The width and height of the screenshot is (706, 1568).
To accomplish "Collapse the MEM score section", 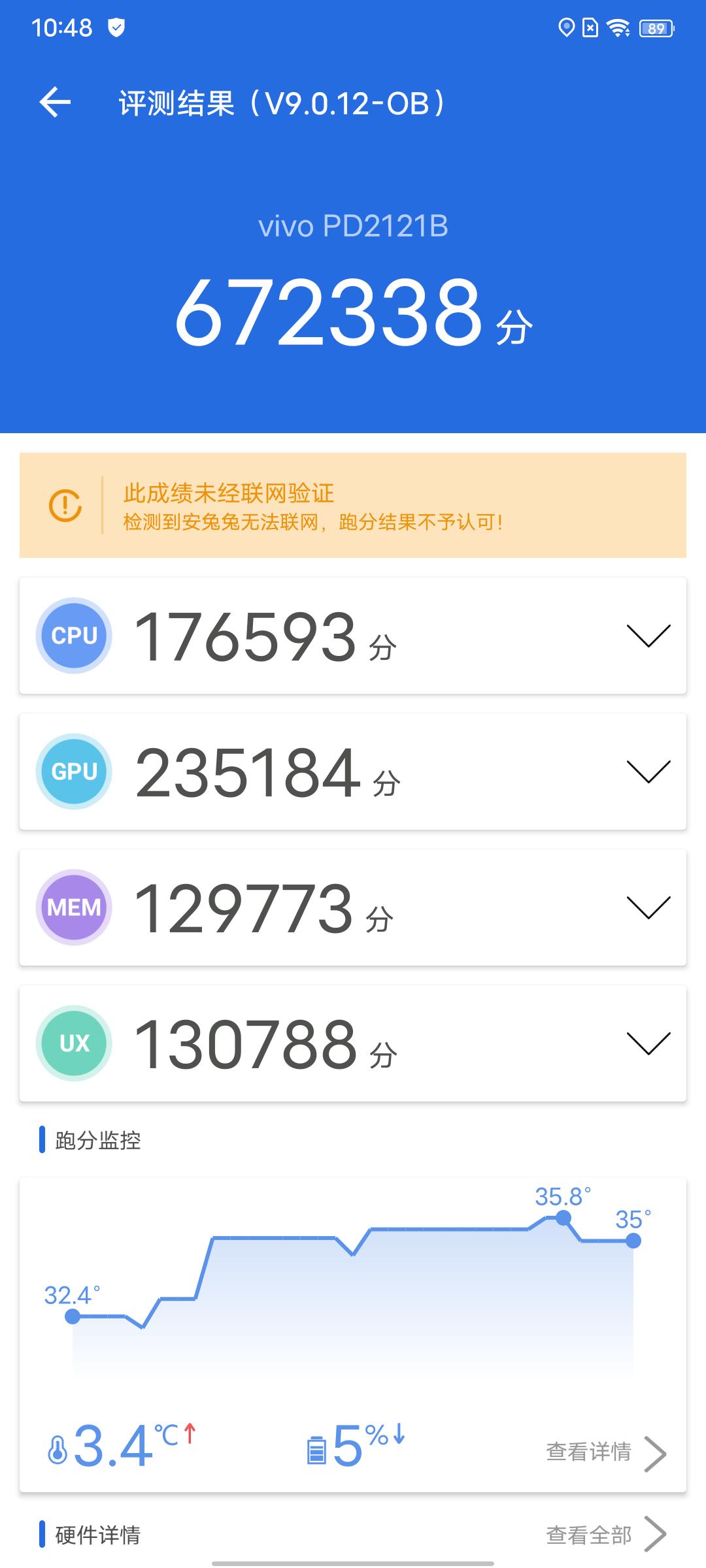I will coord(647,907).
